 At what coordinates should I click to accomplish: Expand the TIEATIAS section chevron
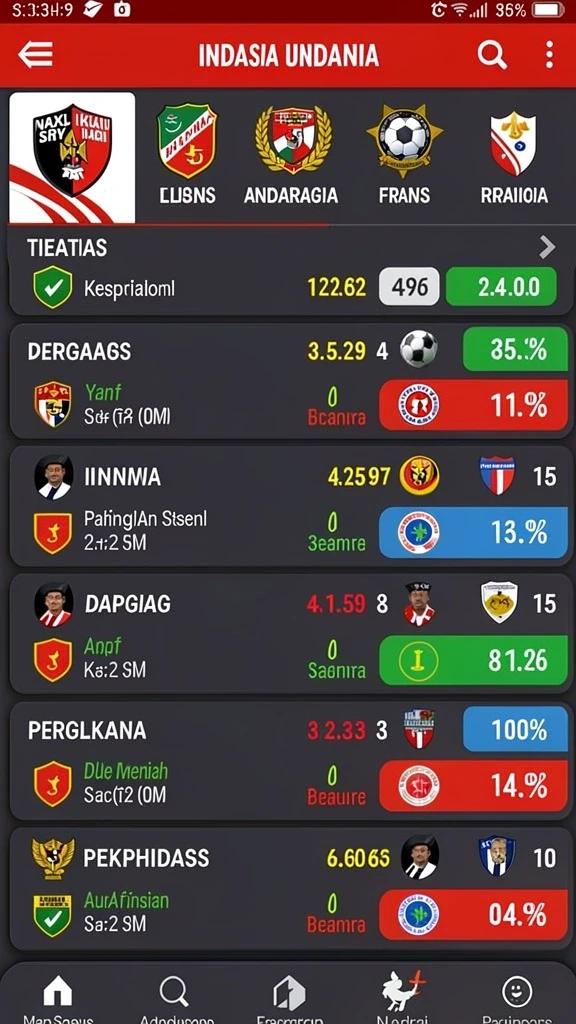(547, 248)
